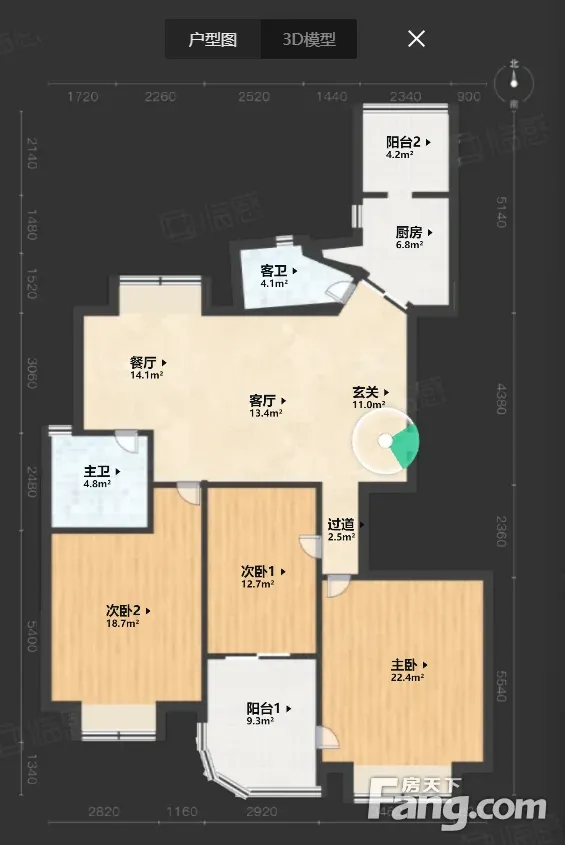
Task: Go to the 客卫 bathroom
Action: pyautogui.click(x=278, y=276)
